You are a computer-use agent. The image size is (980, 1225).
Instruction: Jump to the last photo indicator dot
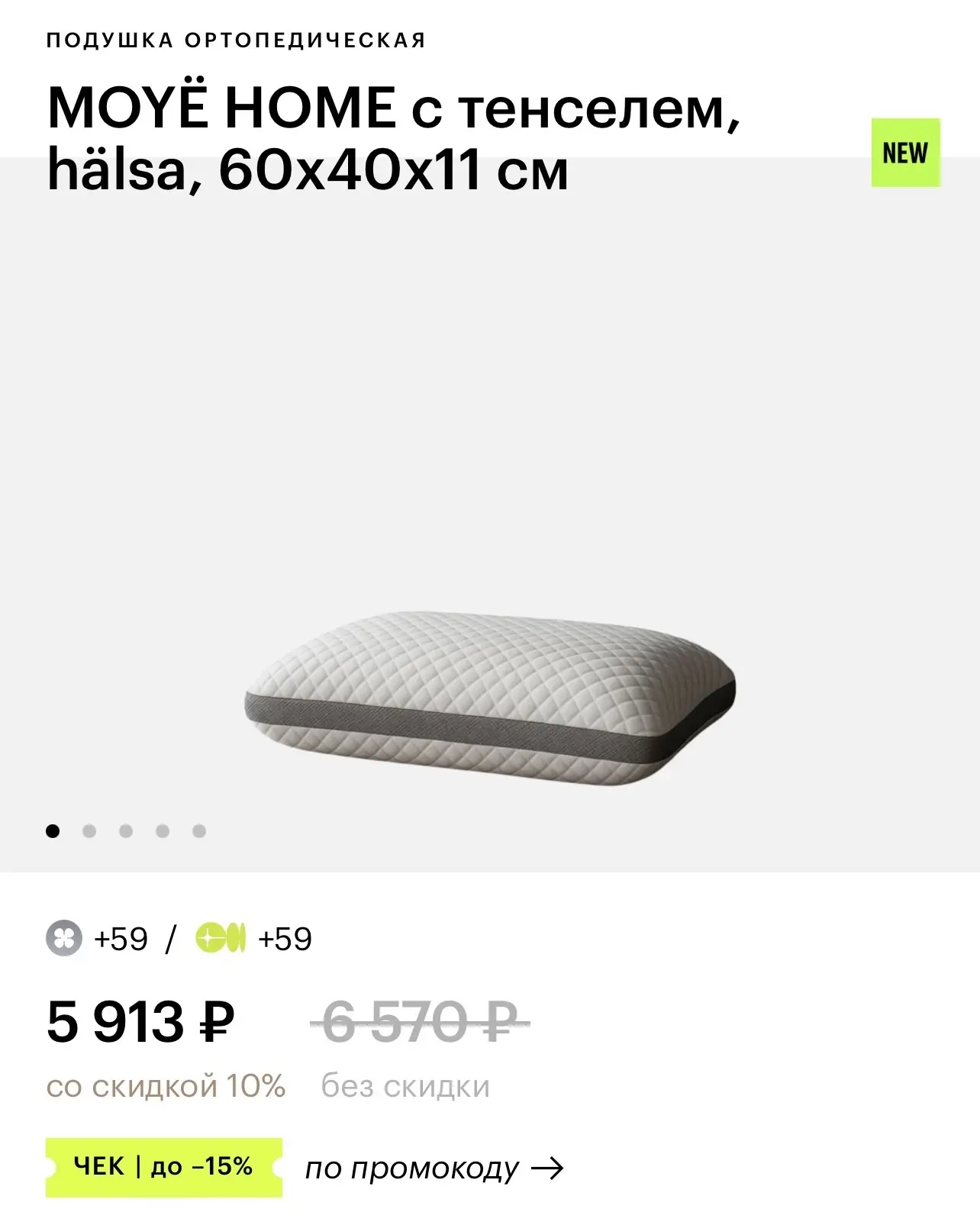tap(199, 831)
